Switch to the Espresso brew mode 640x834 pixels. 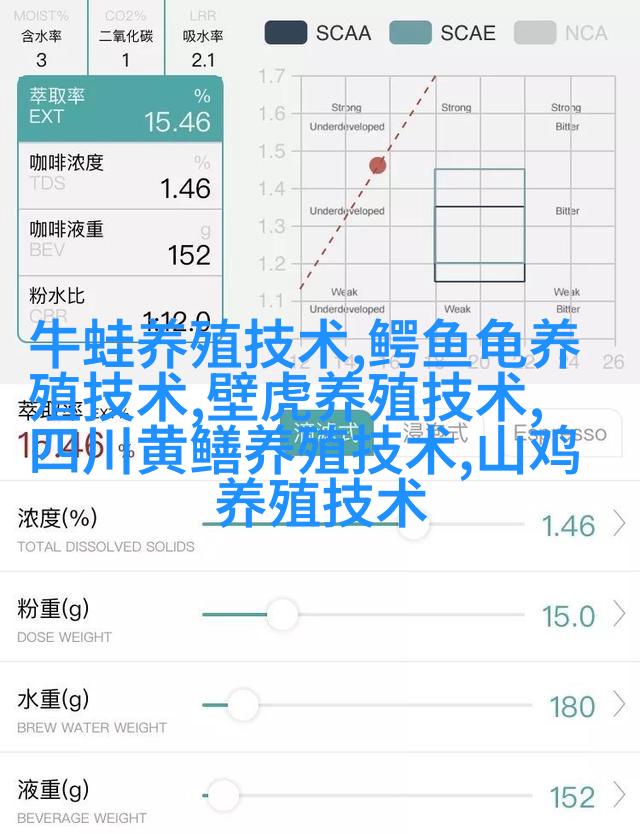(x=558, y=433)
